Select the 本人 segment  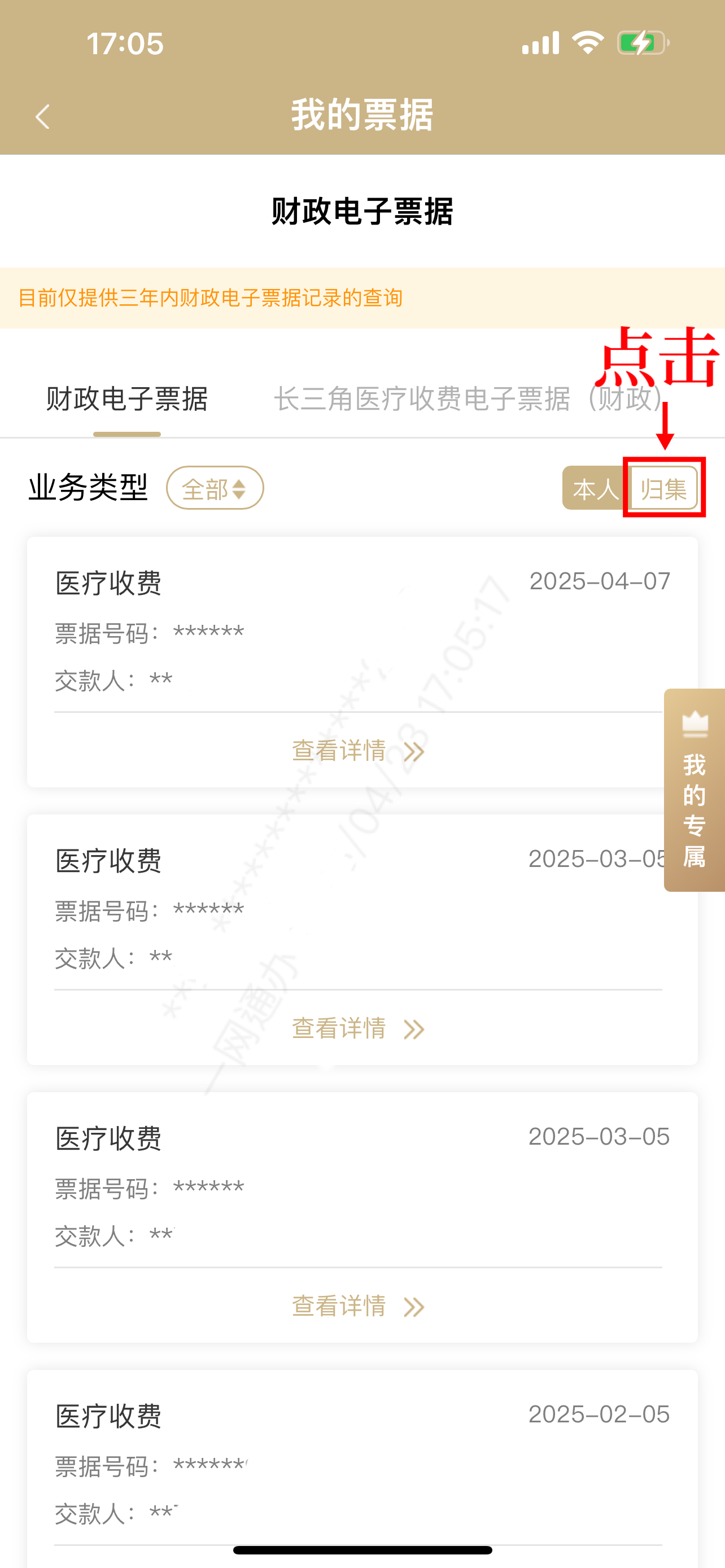[594, 488]
